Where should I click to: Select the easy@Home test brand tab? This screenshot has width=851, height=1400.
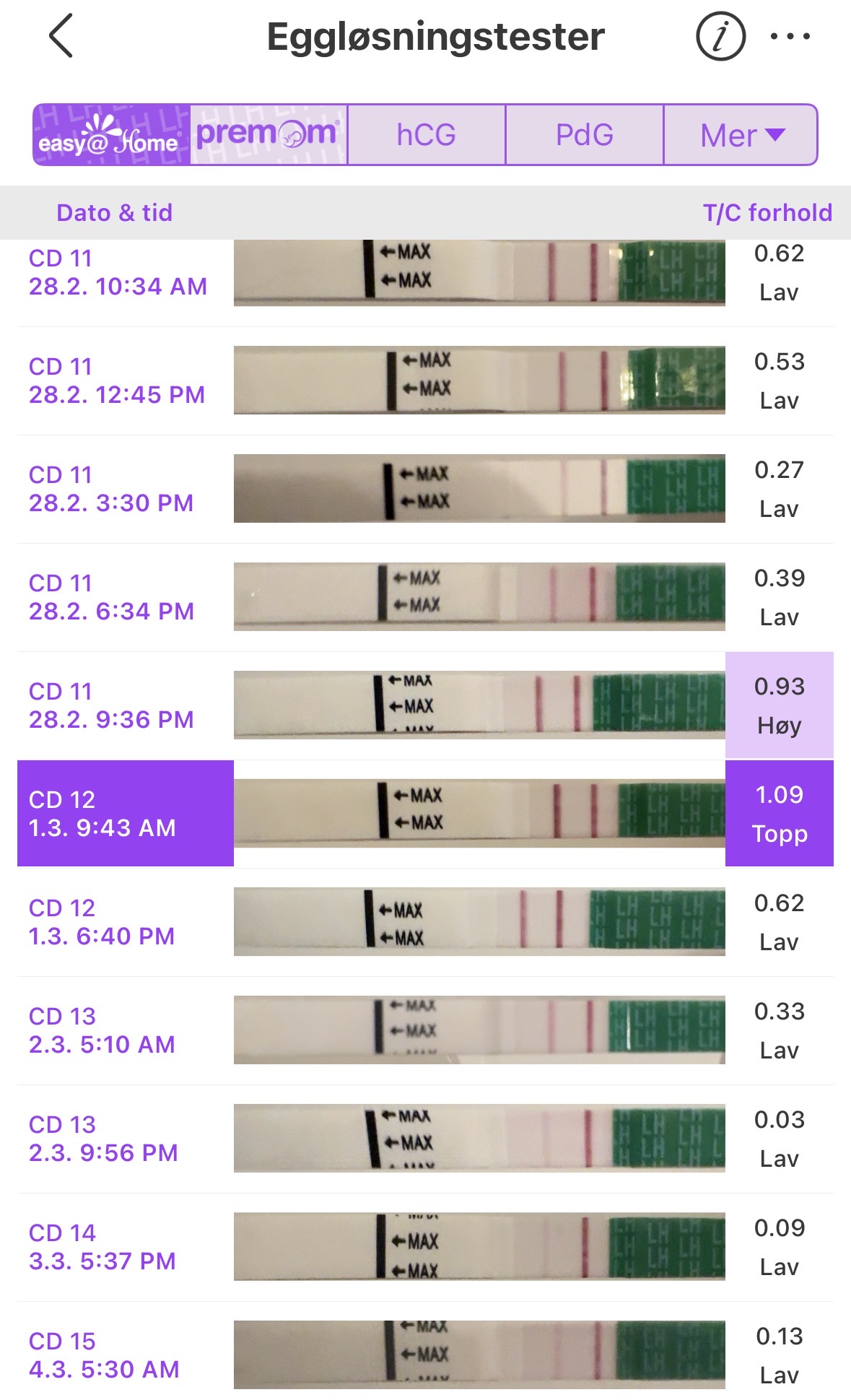(112, 135)
